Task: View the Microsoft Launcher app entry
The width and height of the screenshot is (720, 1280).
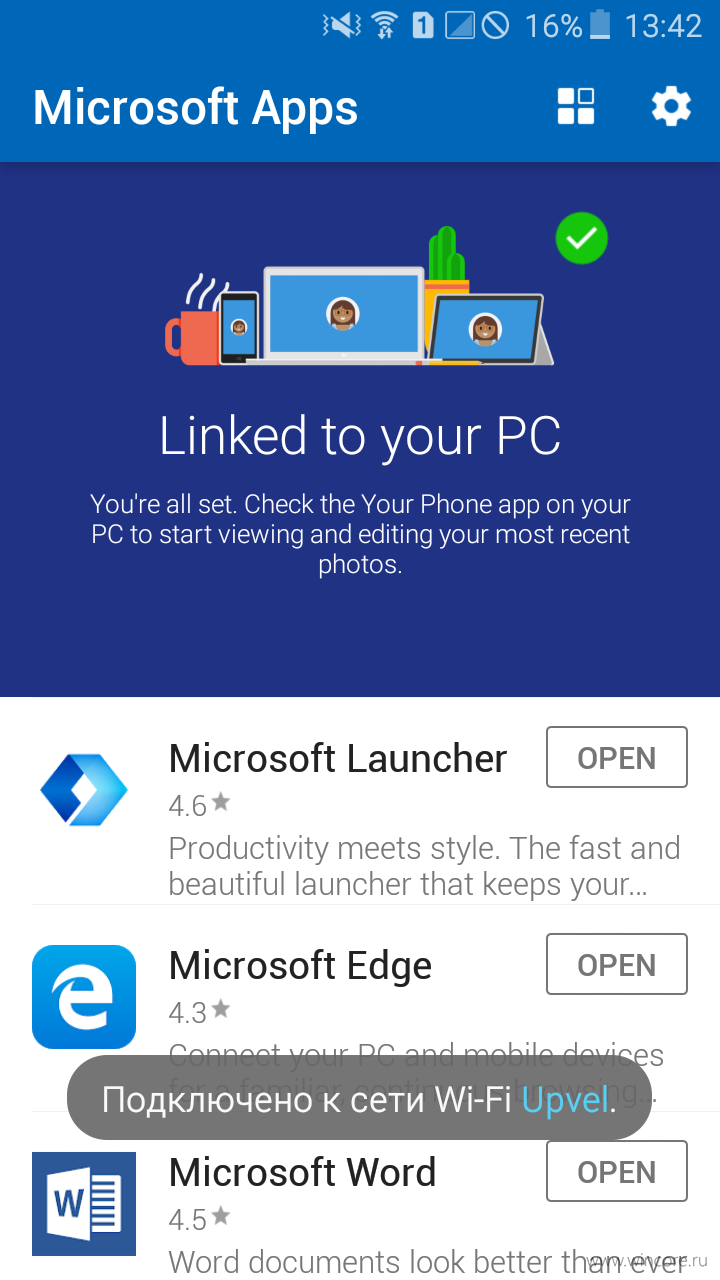Action: pyautogui.click(x=360, y=801)
